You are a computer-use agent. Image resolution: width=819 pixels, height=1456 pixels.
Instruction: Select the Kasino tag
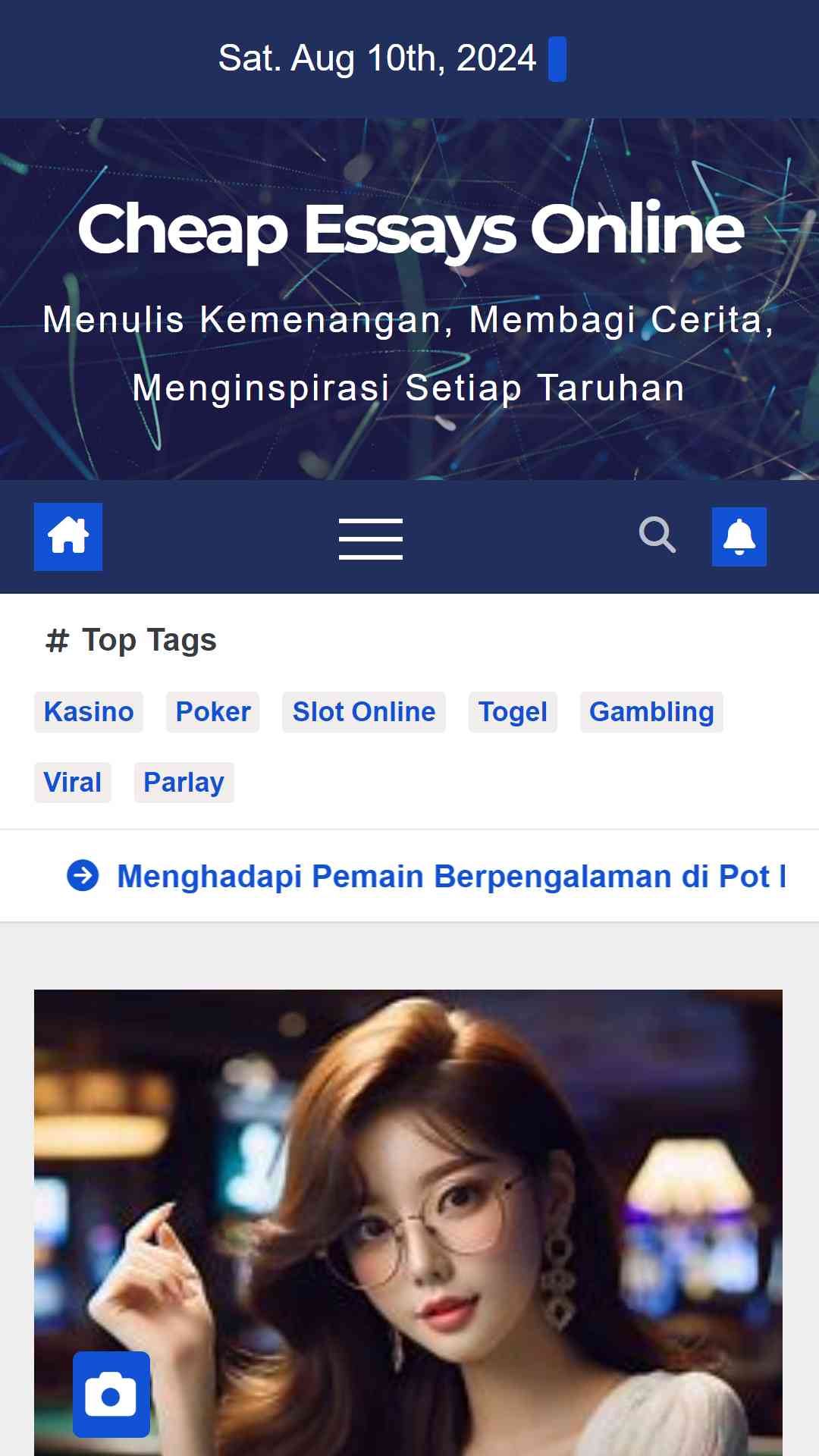tap(89, 712)
